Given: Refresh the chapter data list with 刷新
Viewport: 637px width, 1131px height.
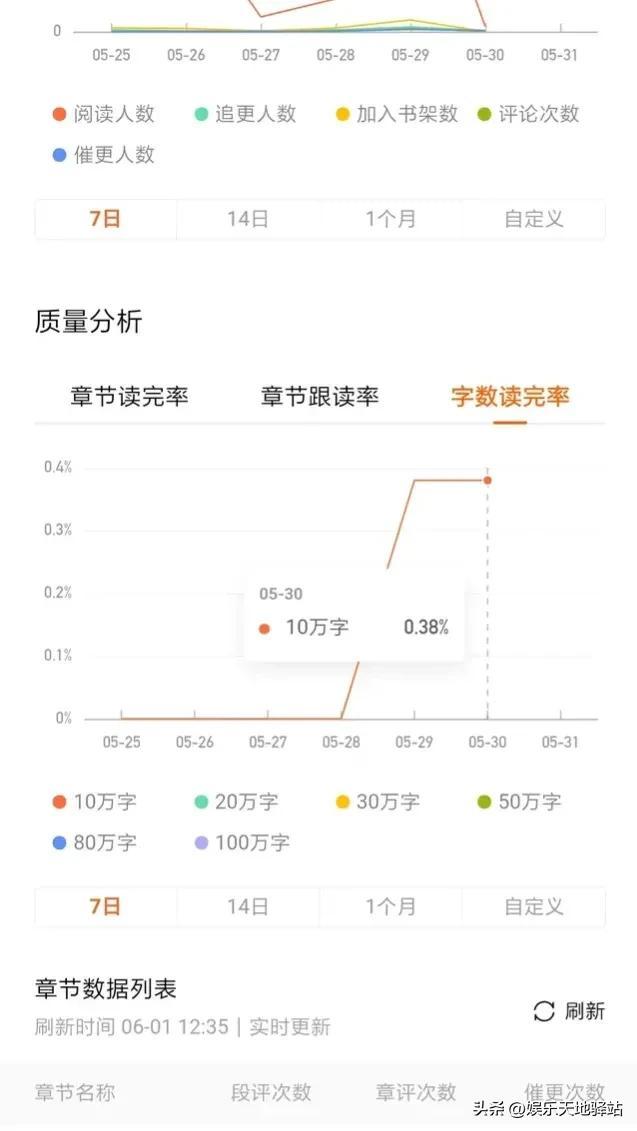Looking at the screenshot, I should 568,1011.
